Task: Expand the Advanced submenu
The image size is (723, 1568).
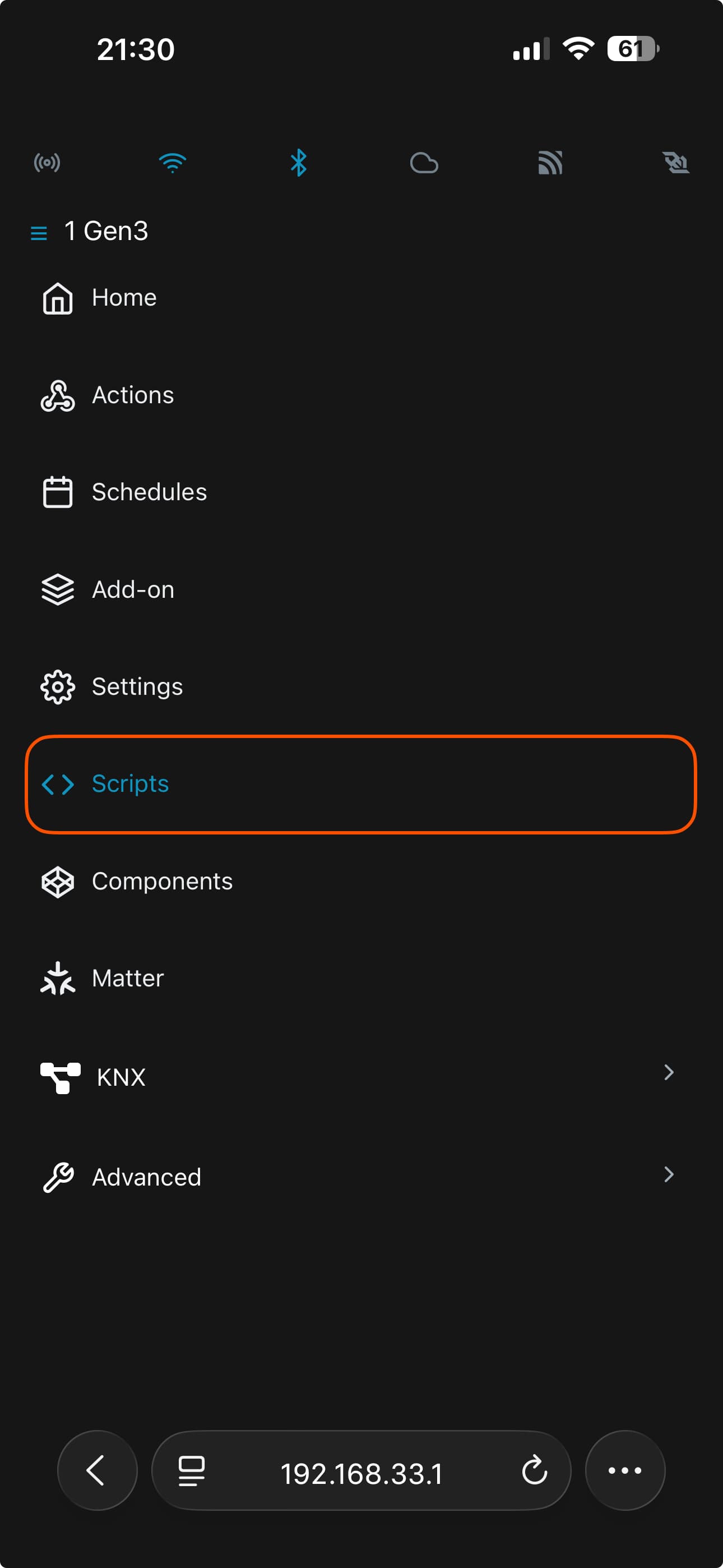Action: coord(361,1176)
